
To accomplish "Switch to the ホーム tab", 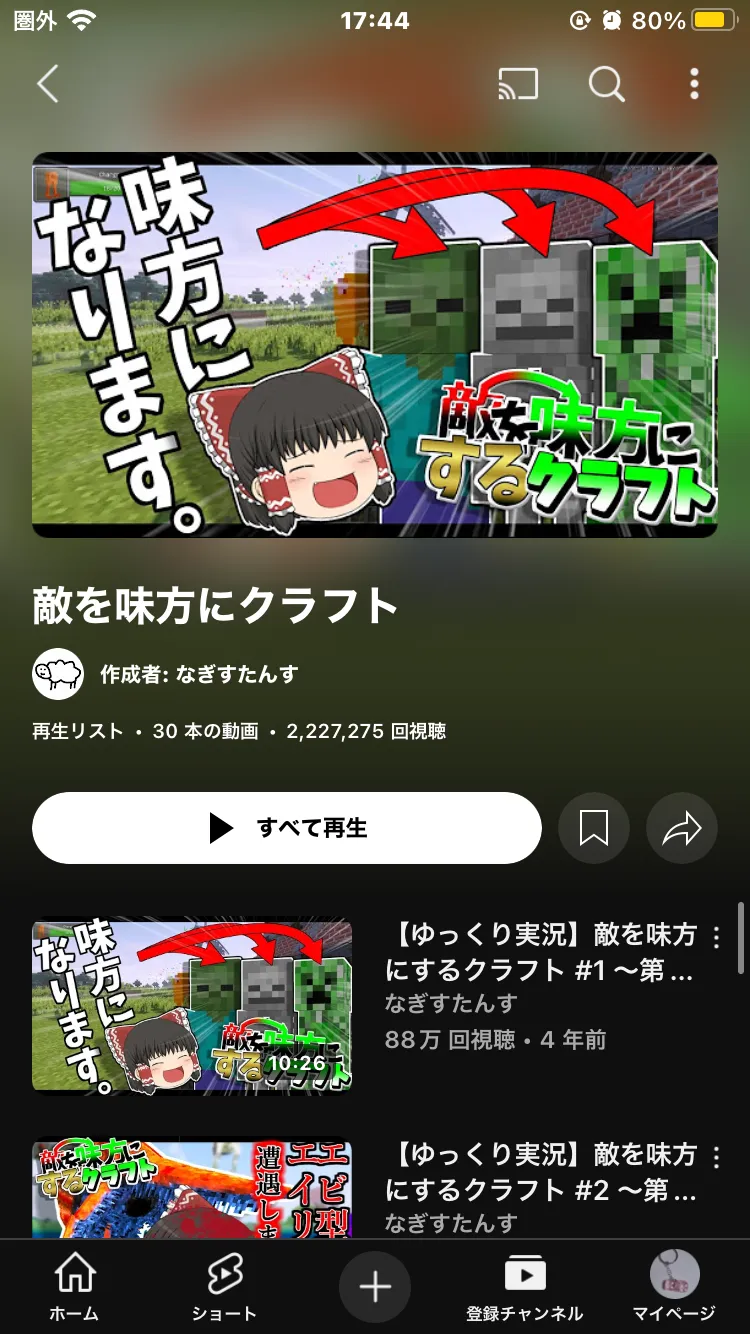I will (x=75, y=1288).
